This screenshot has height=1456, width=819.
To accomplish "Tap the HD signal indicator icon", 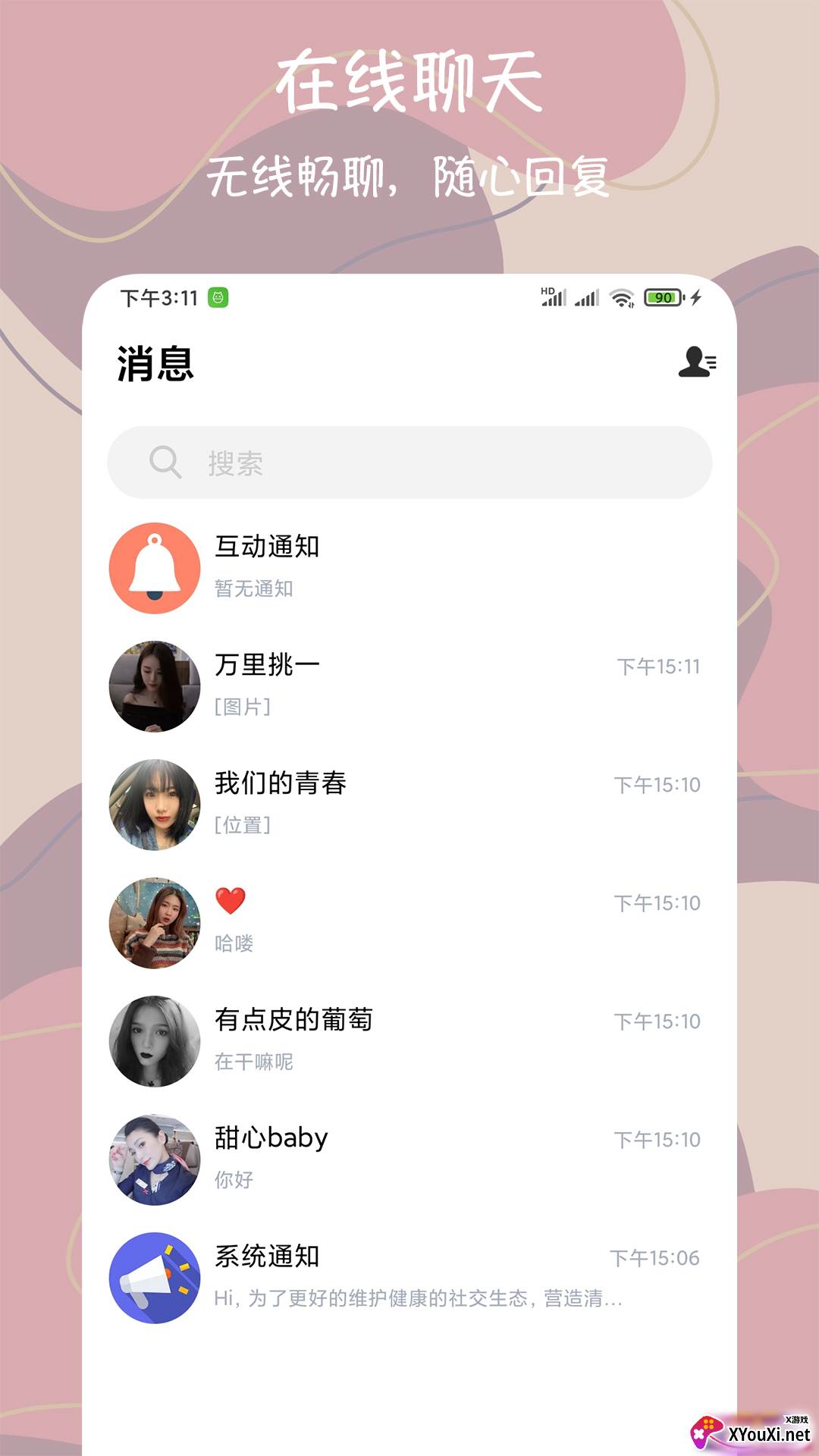I will point(552,296).
